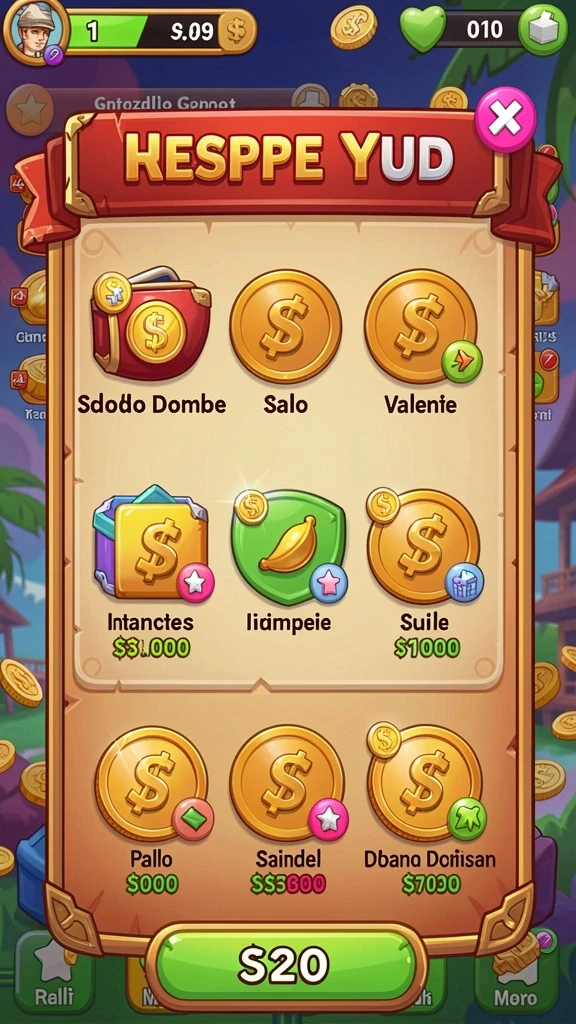576x1024 pixels.
Task: Tap the green $20 purchase button
Action: click(x=285, y=965)
